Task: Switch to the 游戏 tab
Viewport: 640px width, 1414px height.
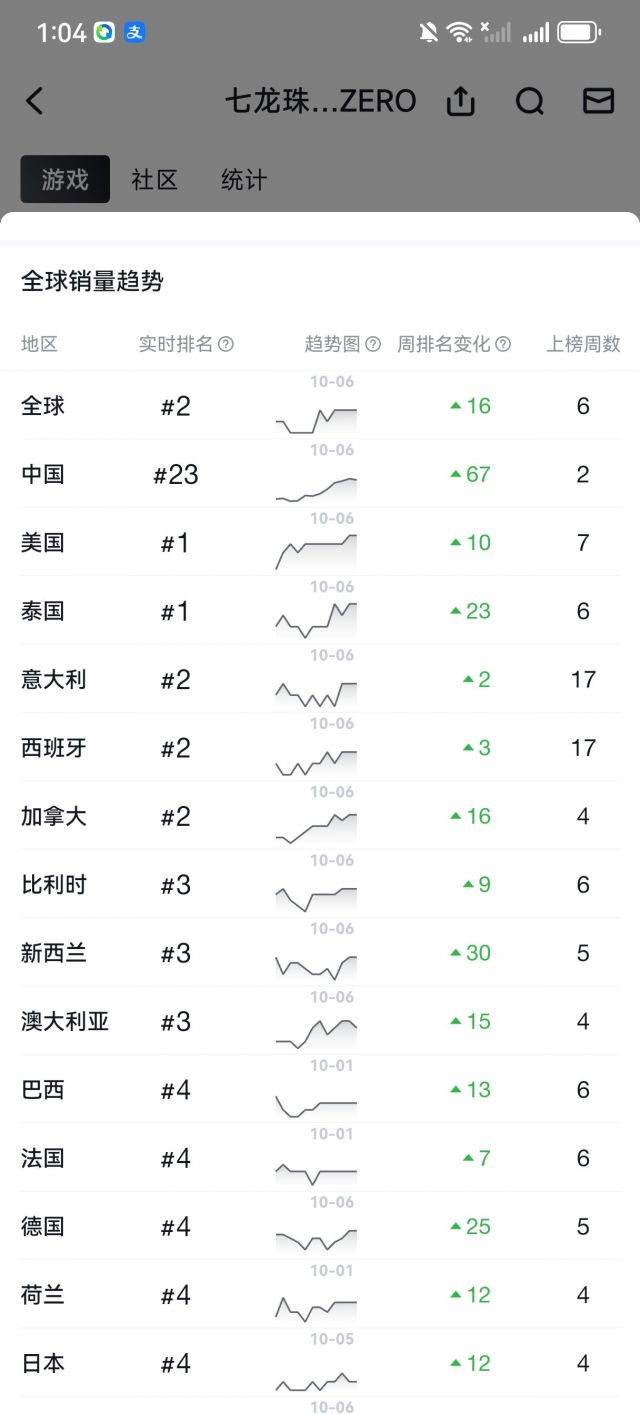Action: (65, 180)
